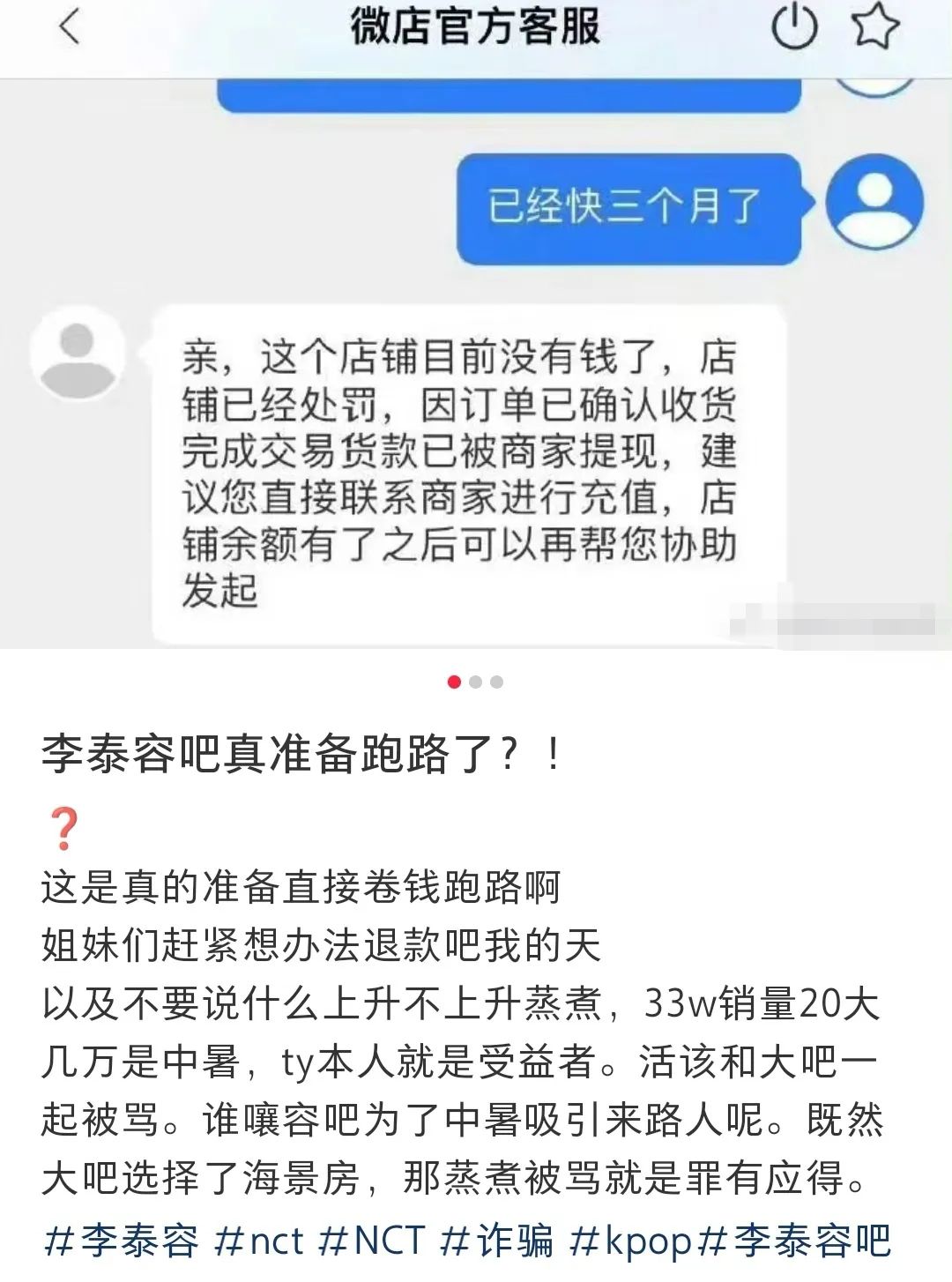952x1282 pixels.
Task: Tap the blue bubble 已经快三个月了
Action: coord(630,205)
